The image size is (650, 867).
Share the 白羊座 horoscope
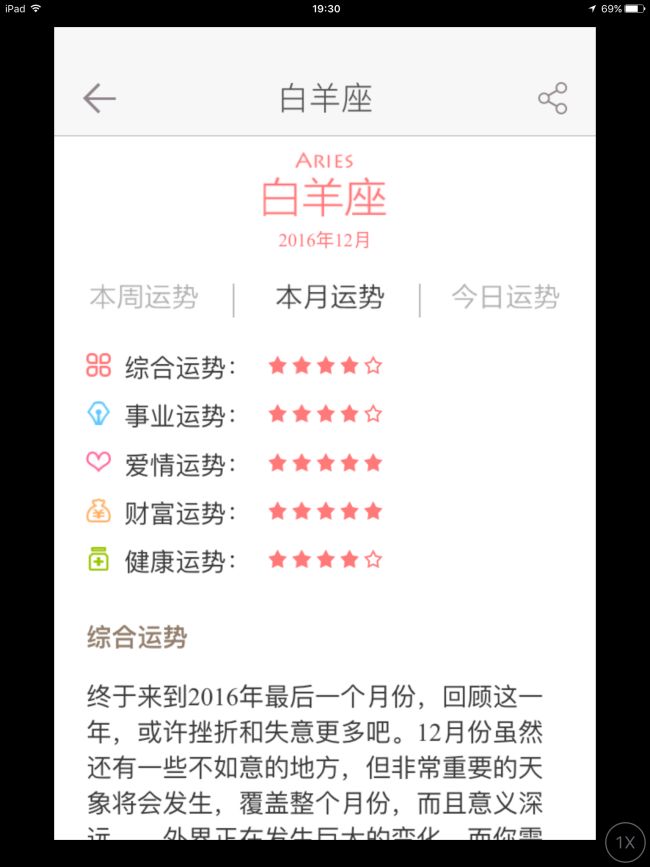click(x=552, y=98)
